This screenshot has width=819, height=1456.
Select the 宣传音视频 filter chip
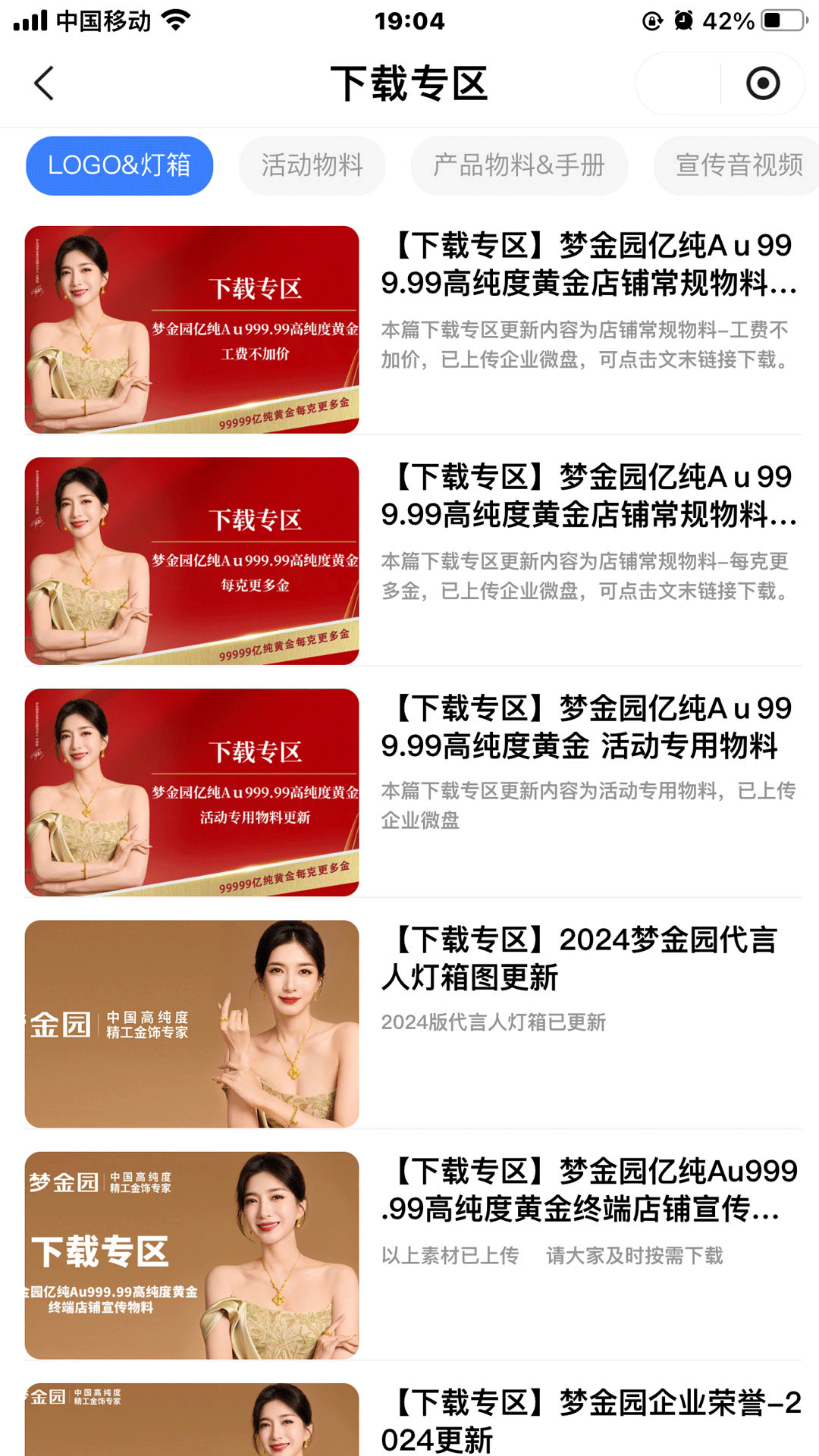(739, 165)
